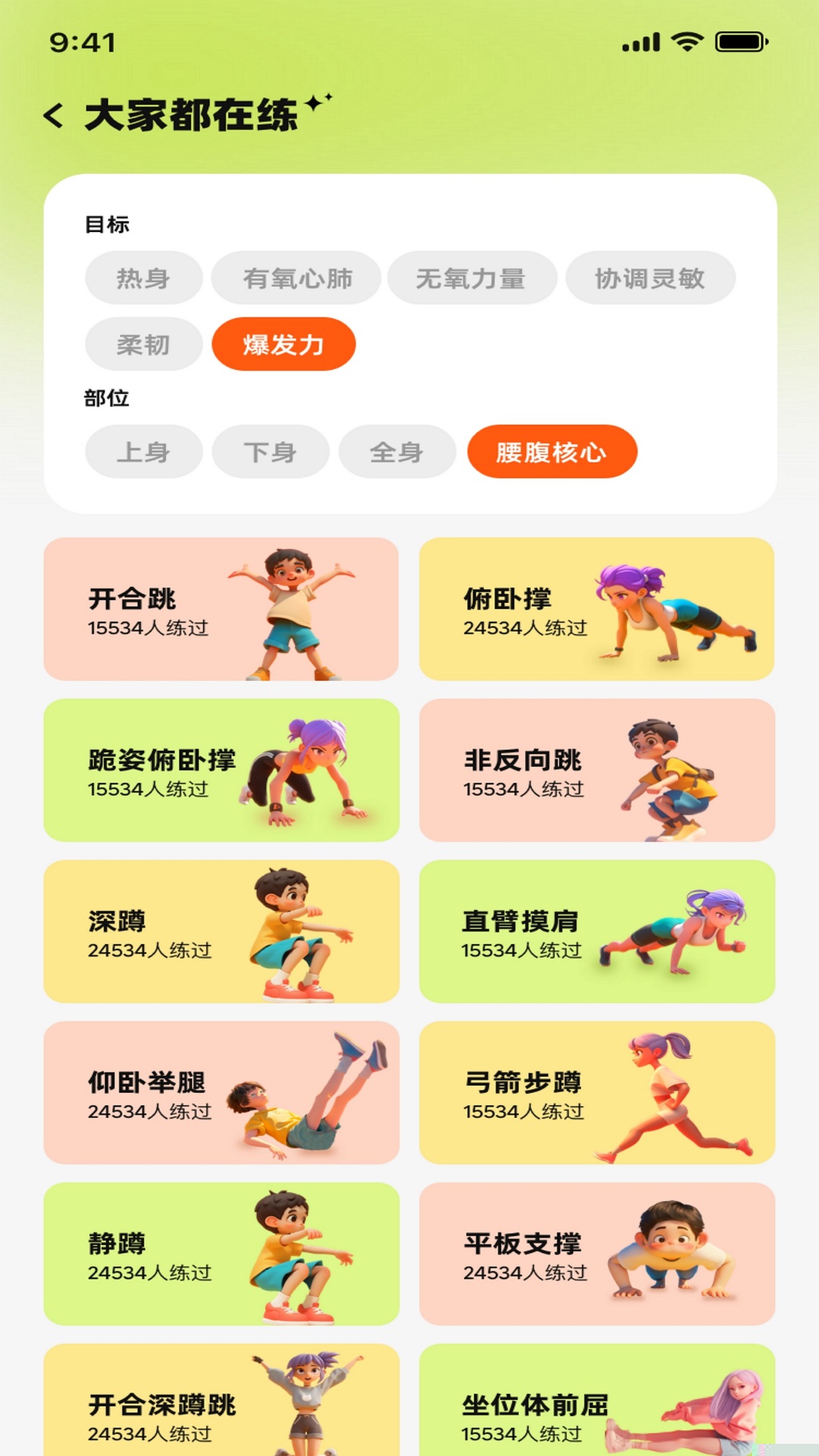Filter body part by 上身

[x=143, y=452]
